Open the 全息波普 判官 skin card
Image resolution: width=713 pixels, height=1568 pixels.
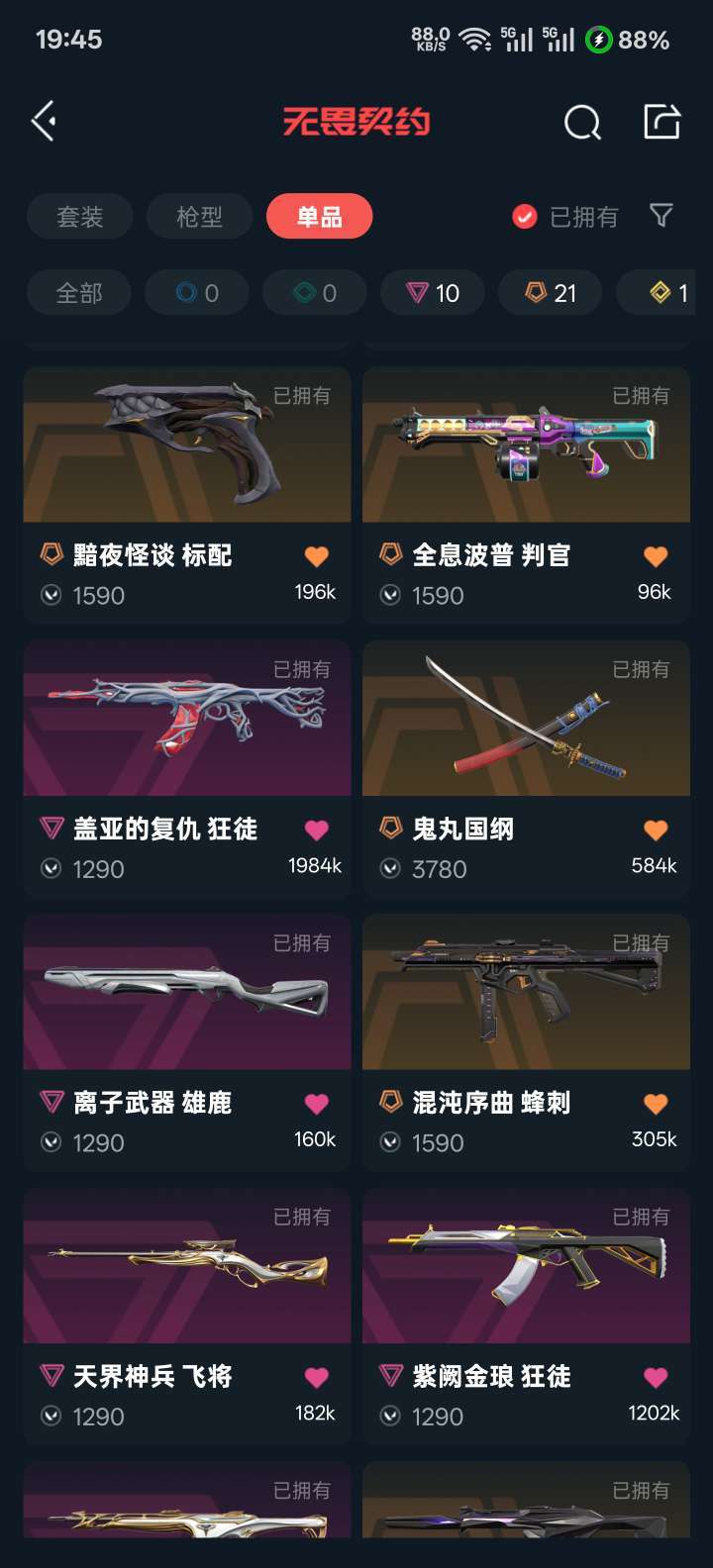click(x=526, y=495)
